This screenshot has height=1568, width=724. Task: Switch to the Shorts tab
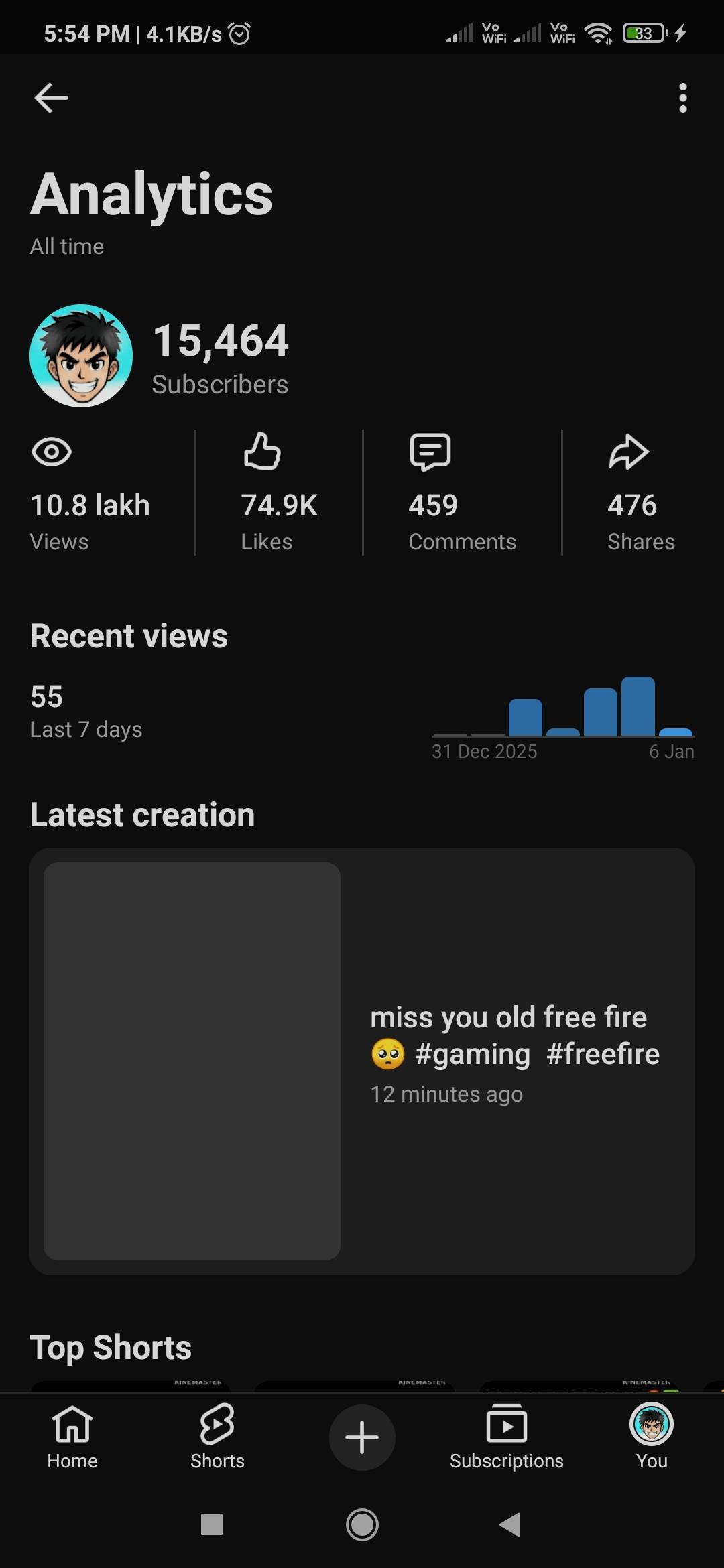pyautogui.click(x=217, y=1437)
